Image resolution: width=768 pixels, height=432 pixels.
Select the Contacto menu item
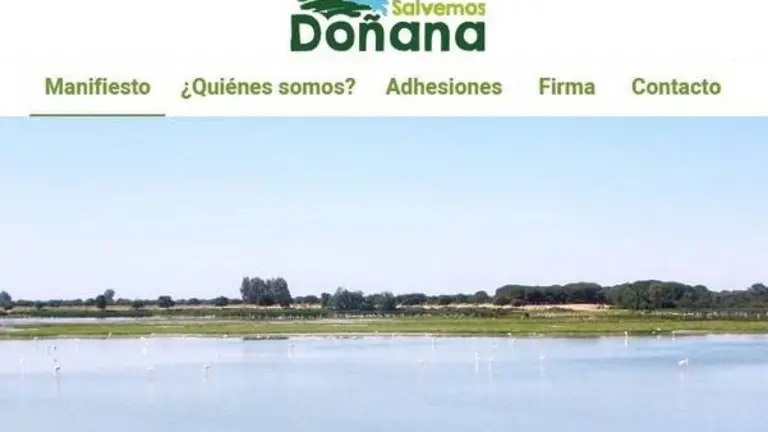click(x=676, y=87)
